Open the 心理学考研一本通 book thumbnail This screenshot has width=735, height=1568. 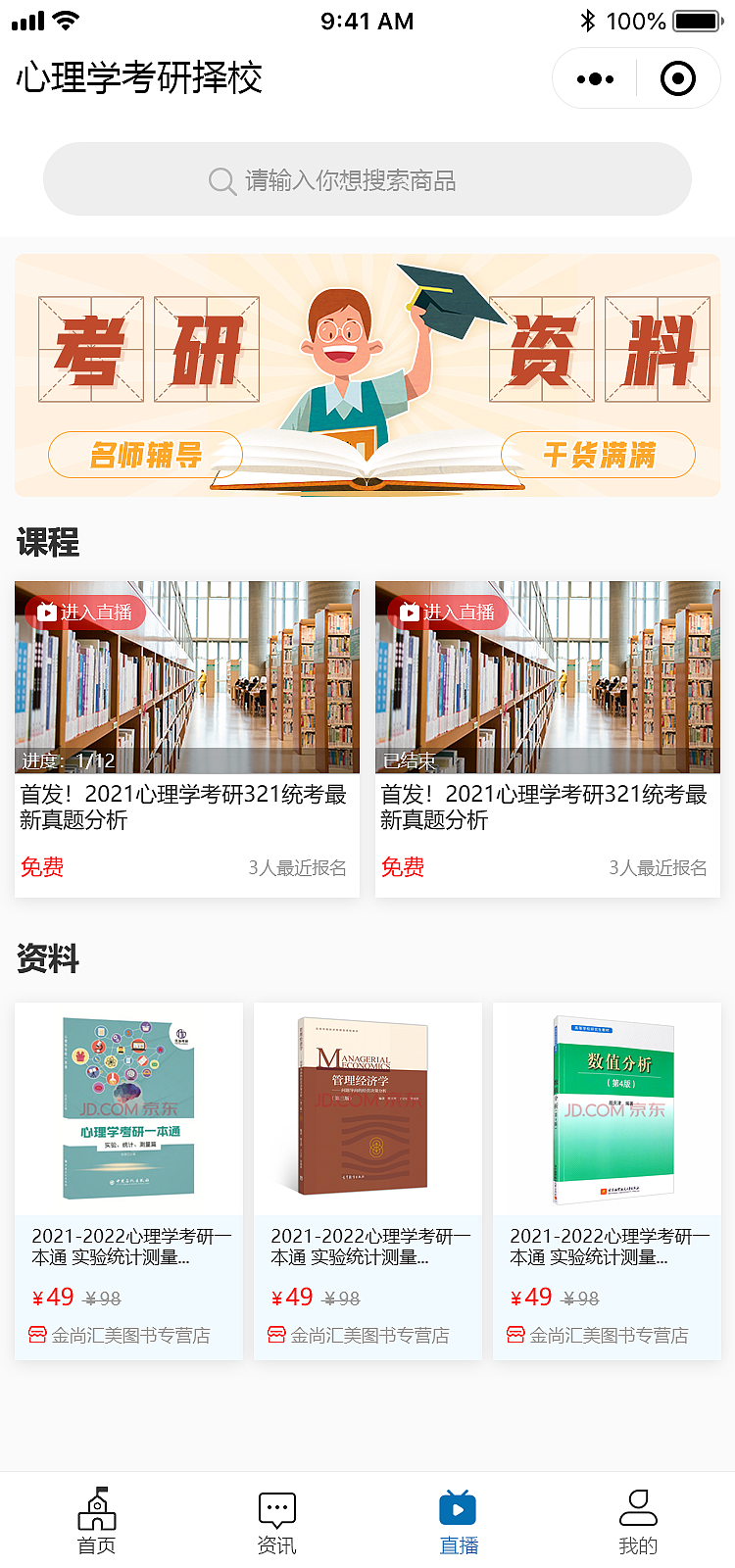coord(128,1107)
